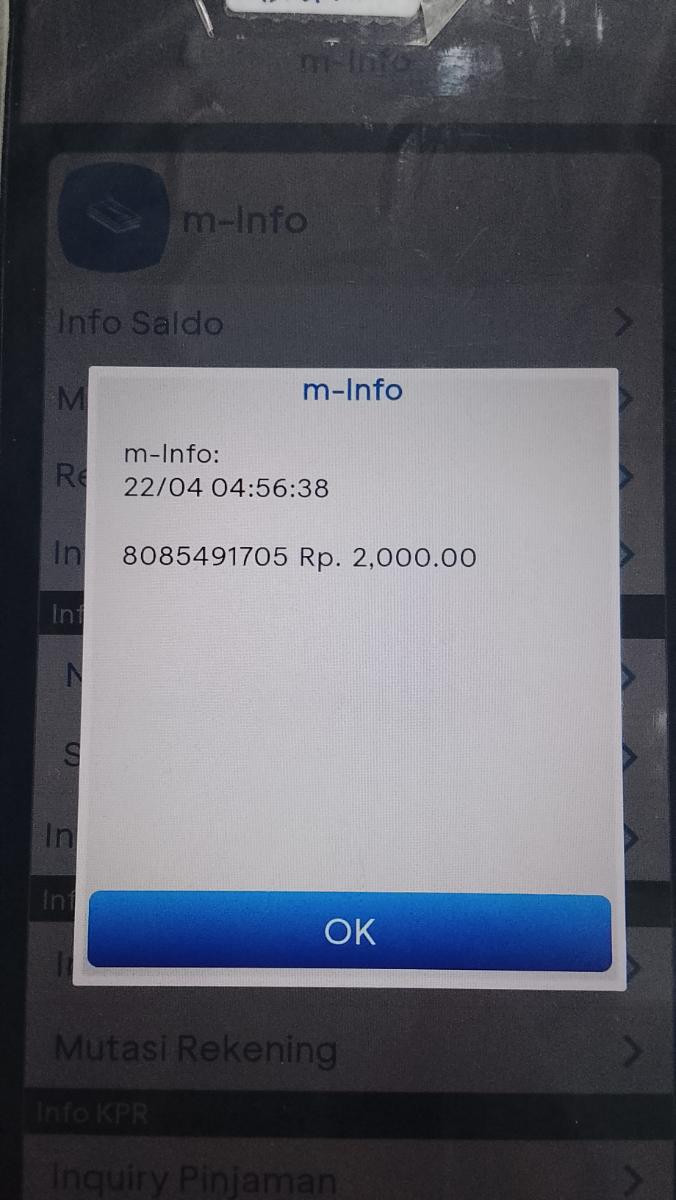
Task: Confirm the m-Info dialog with OK
Action: coord(349,932)
